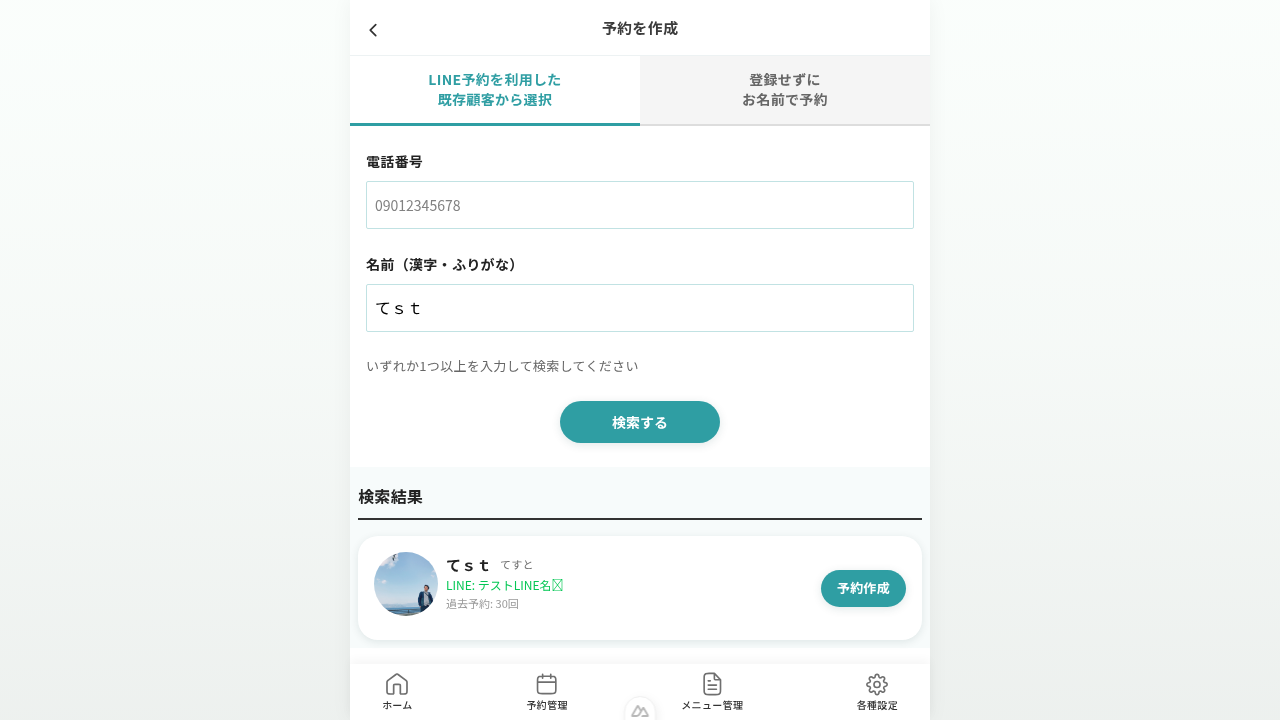Go to the メニュー管理 tab

coord(712,691)
